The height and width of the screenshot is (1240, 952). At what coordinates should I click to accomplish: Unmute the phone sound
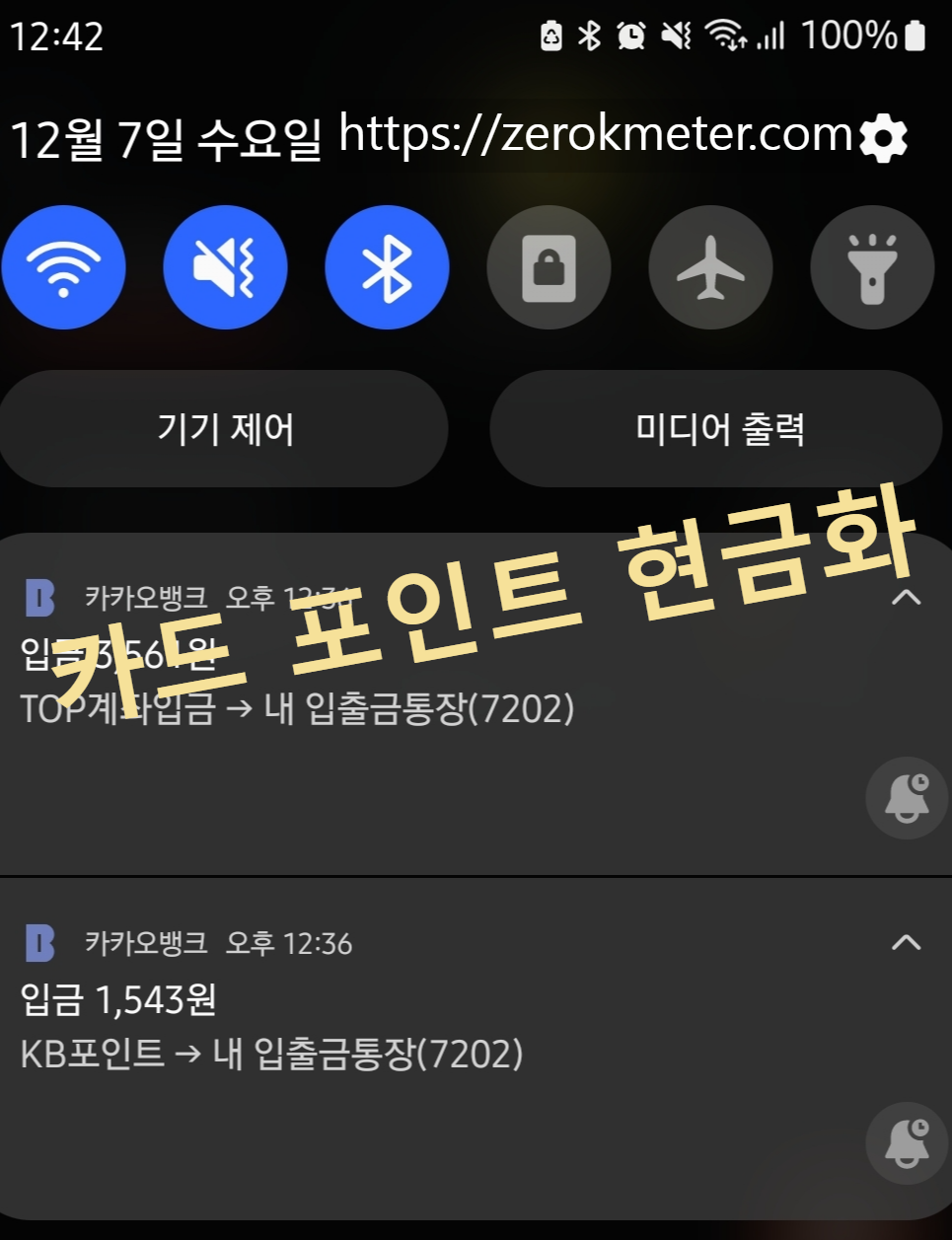pos(225,267)
